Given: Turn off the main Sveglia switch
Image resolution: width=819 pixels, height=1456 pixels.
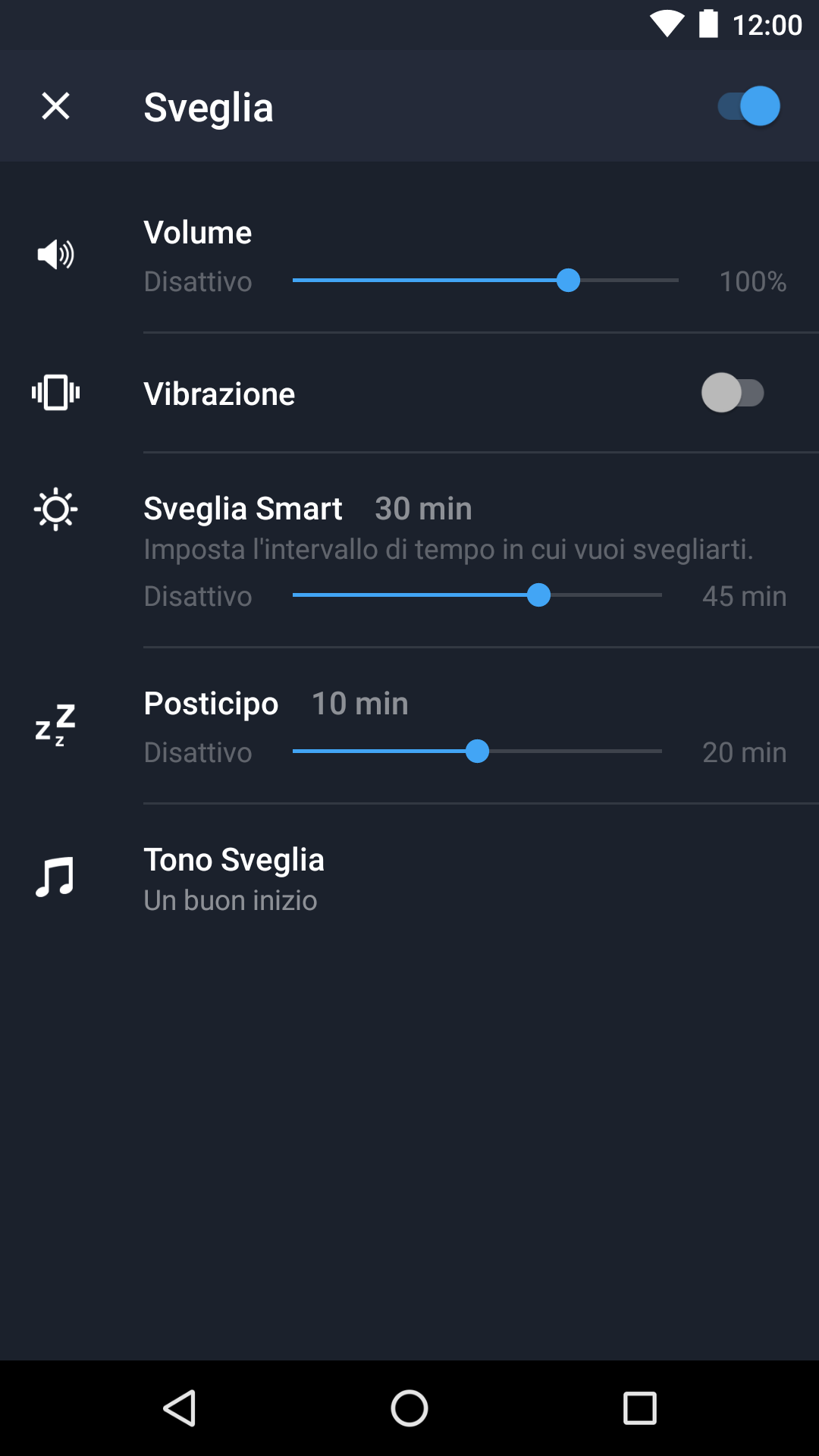Looking at the screenshot, I should (x=748, y=106).
